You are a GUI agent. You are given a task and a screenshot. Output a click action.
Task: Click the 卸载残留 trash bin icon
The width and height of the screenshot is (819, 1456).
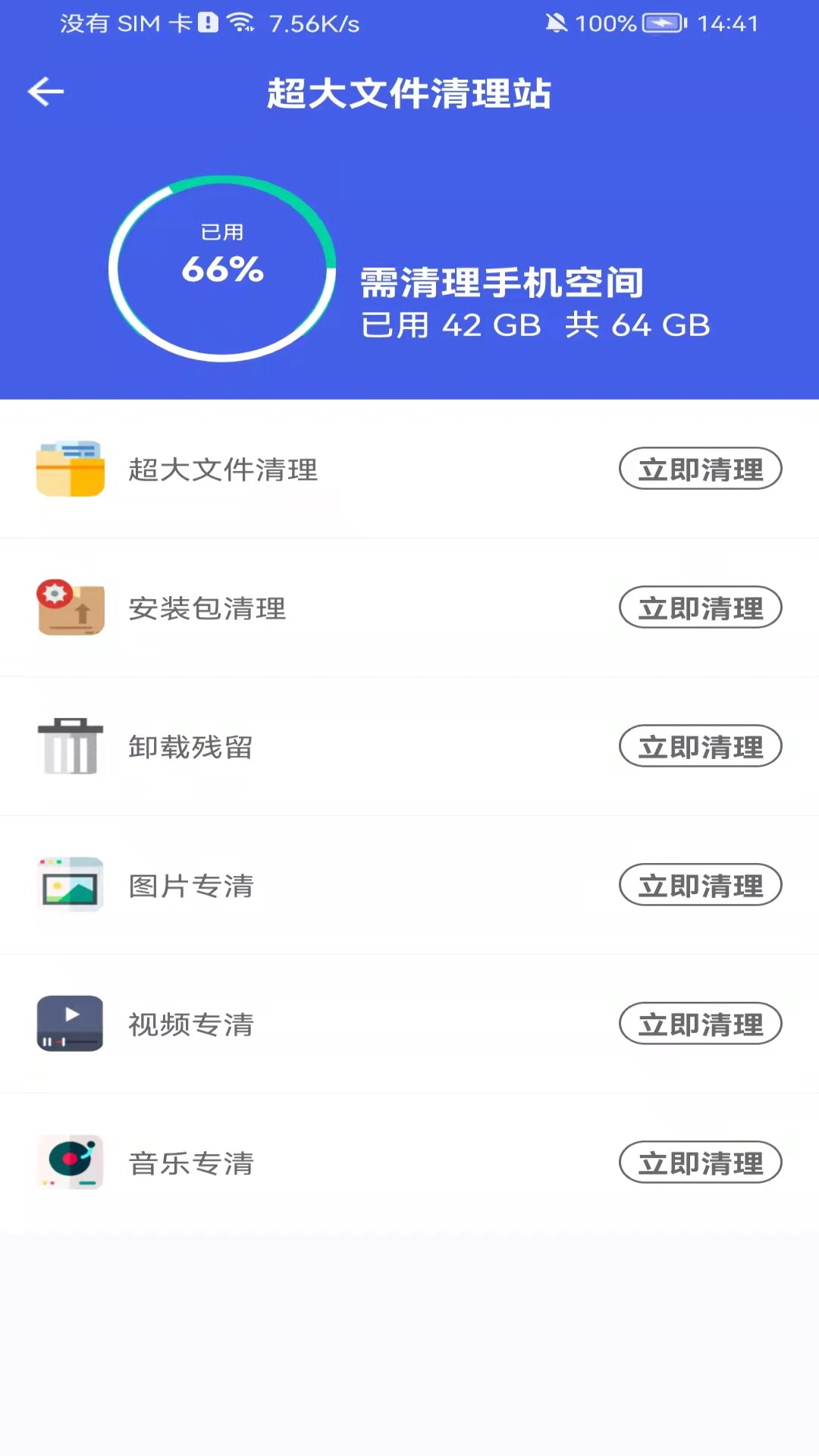tap(70, 746)
